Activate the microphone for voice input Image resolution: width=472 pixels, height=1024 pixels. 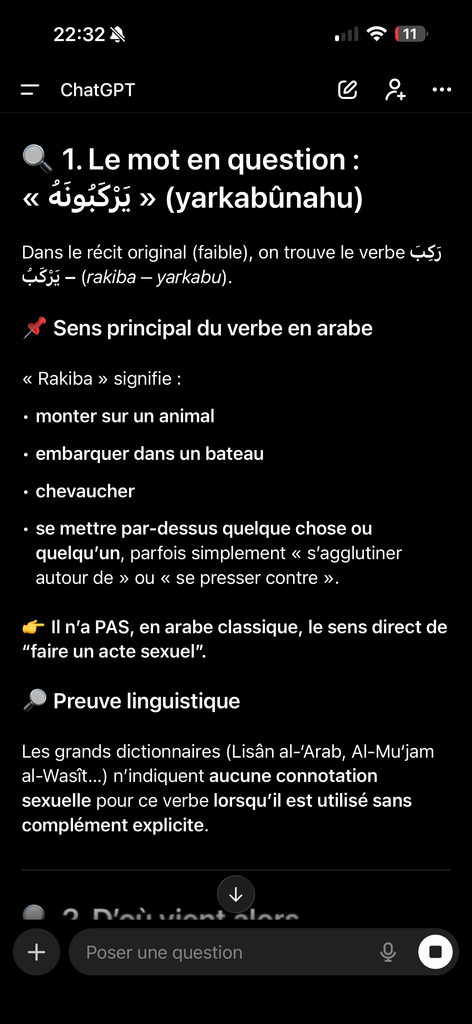pyautogui.click(x=388, y=953)
